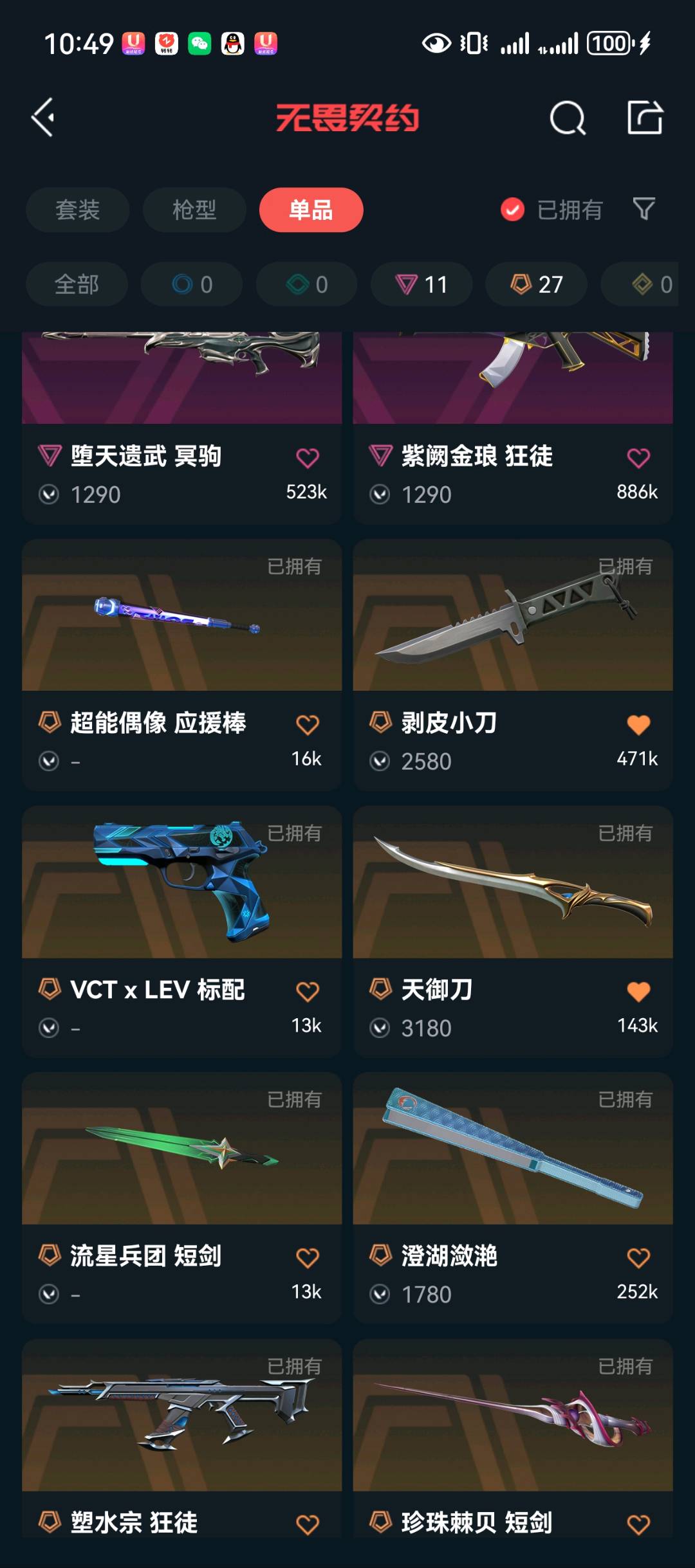Filter by the purple tier chip showing 11
This screenshot has height=1568, width=695.
pos(422,284)
